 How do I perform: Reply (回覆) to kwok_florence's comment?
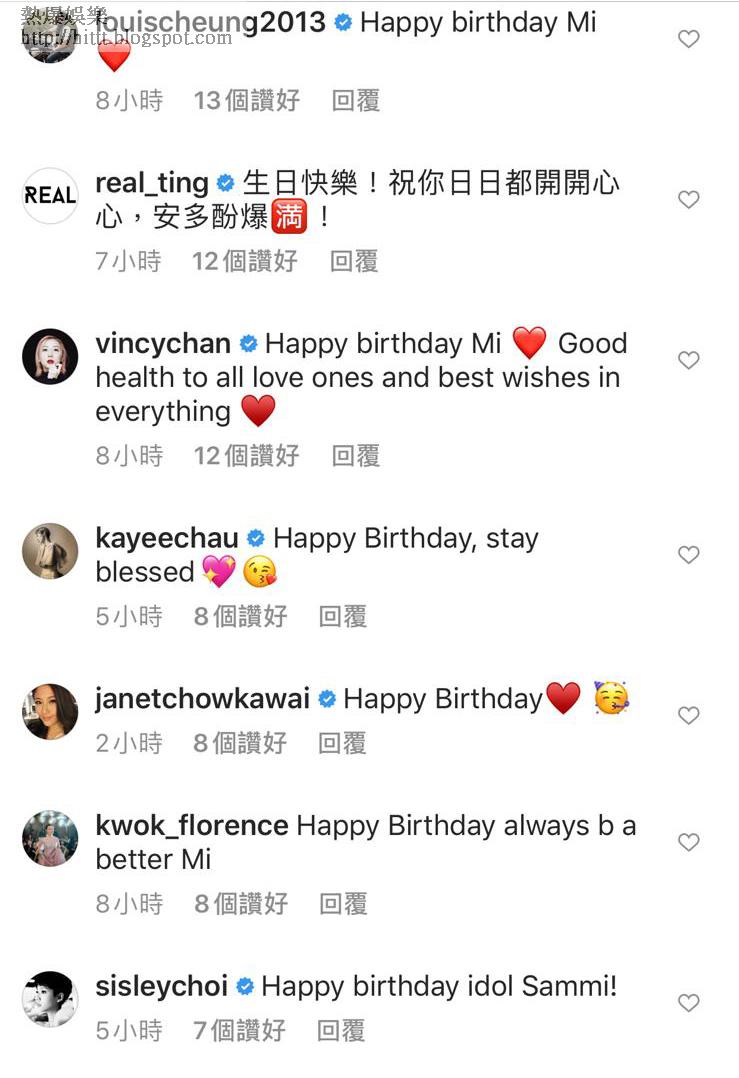344,904
